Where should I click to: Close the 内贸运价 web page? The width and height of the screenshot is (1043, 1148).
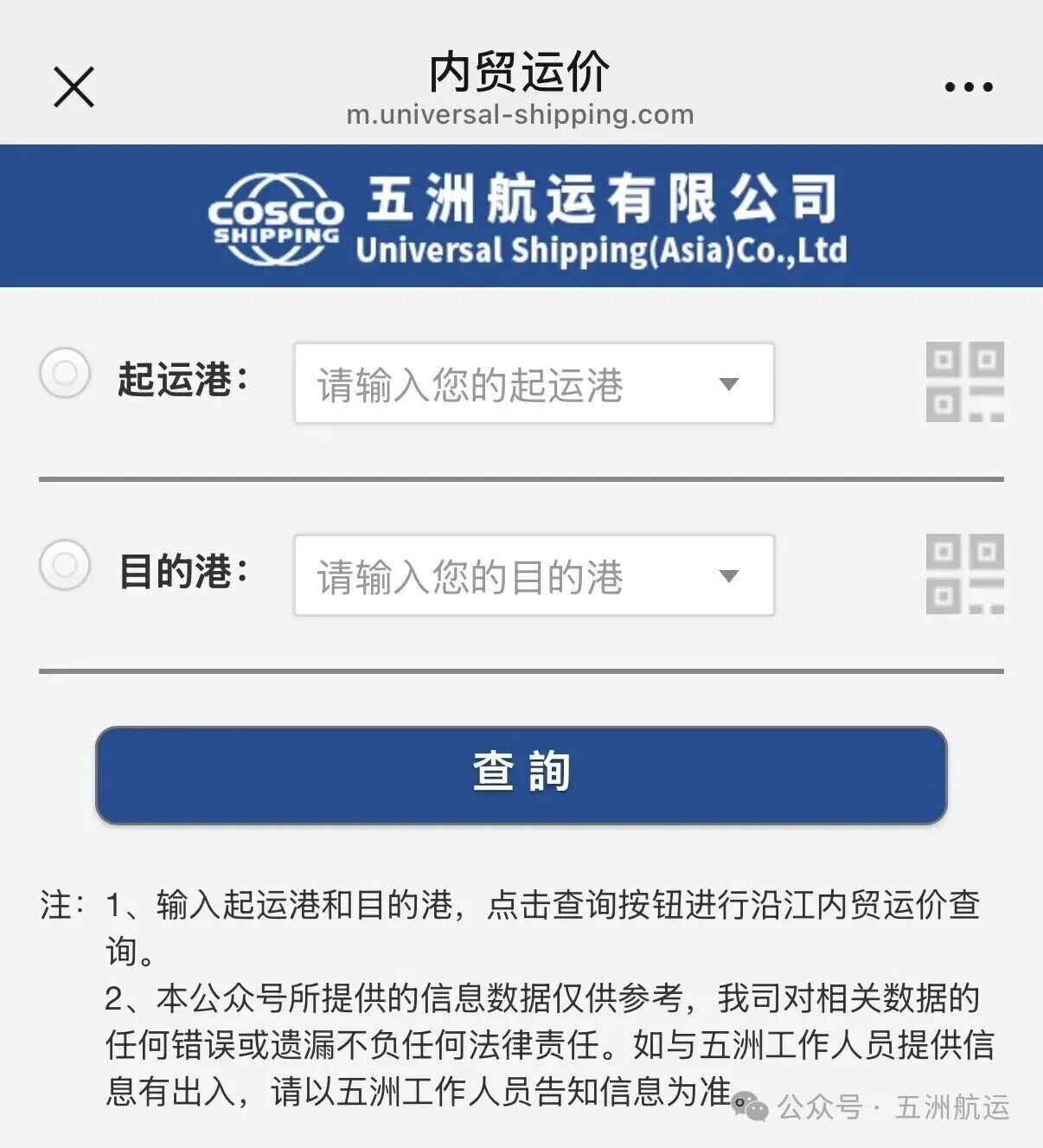(74, 87)
